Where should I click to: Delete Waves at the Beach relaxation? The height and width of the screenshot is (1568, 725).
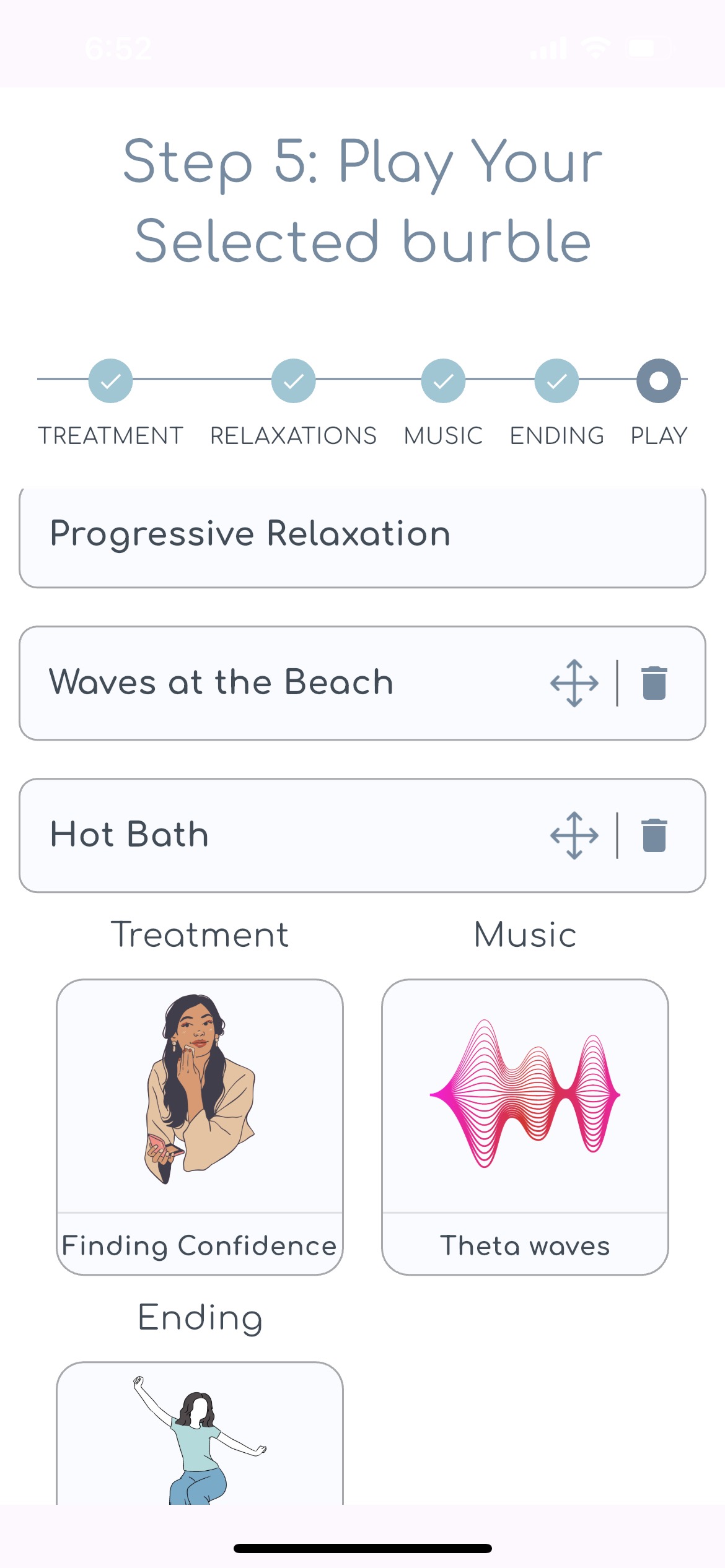(x=654, y=683)
